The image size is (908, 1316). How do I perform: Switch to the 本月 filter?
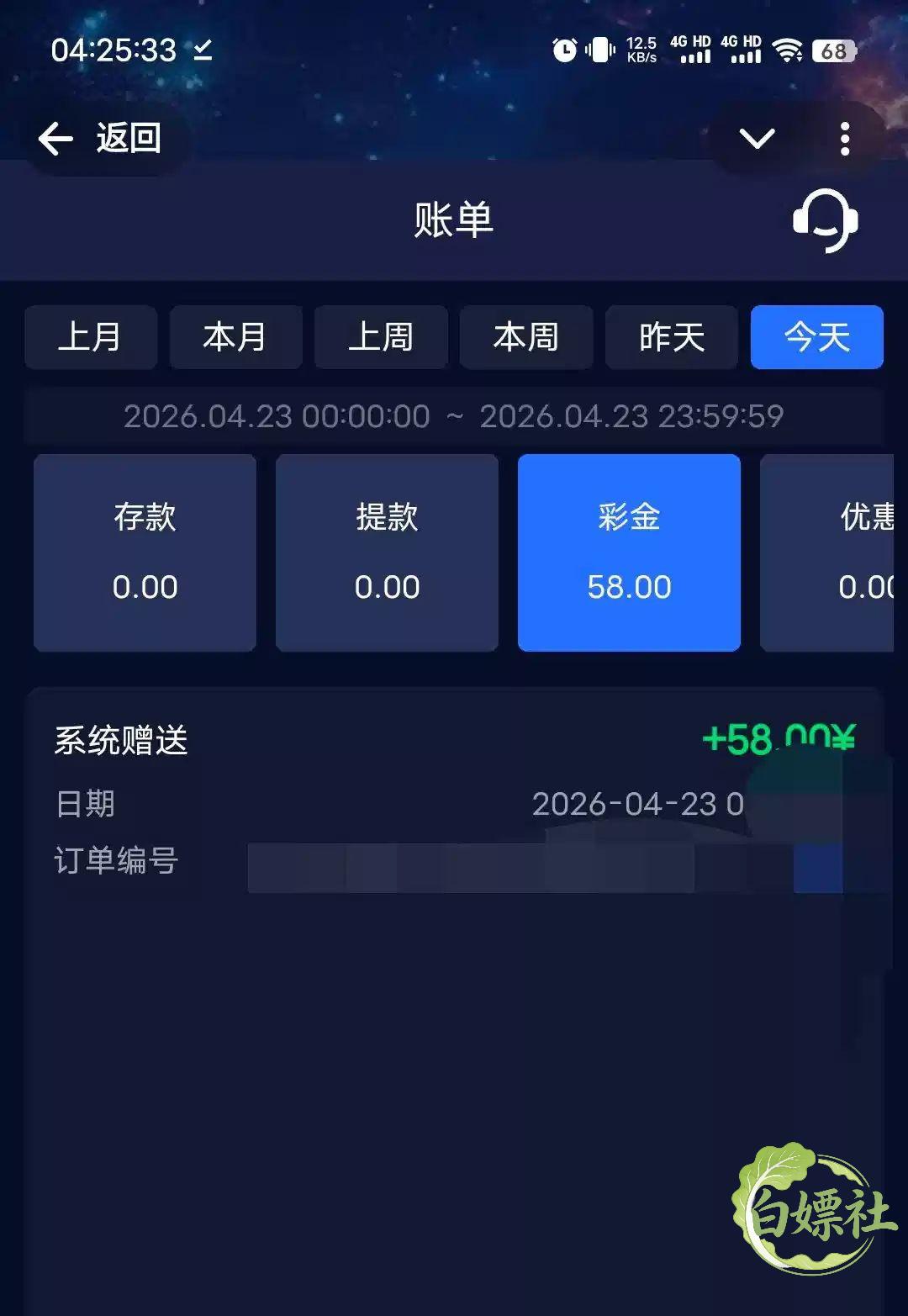pos(235,337)
